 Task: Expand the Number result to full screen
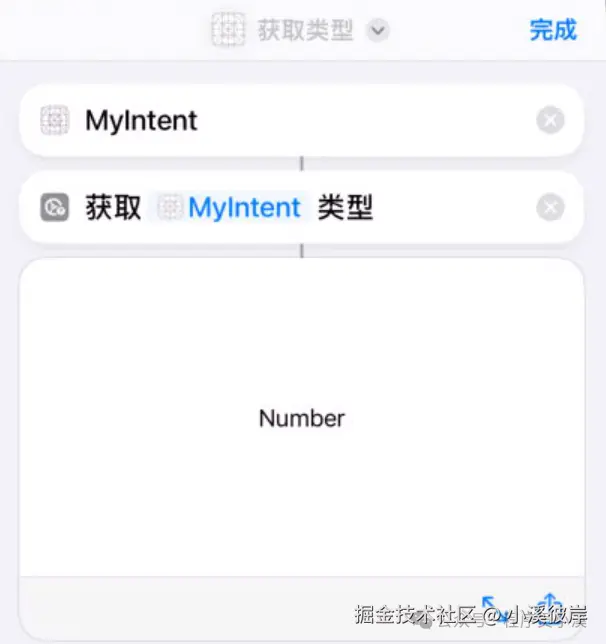[x=493, y=606]
